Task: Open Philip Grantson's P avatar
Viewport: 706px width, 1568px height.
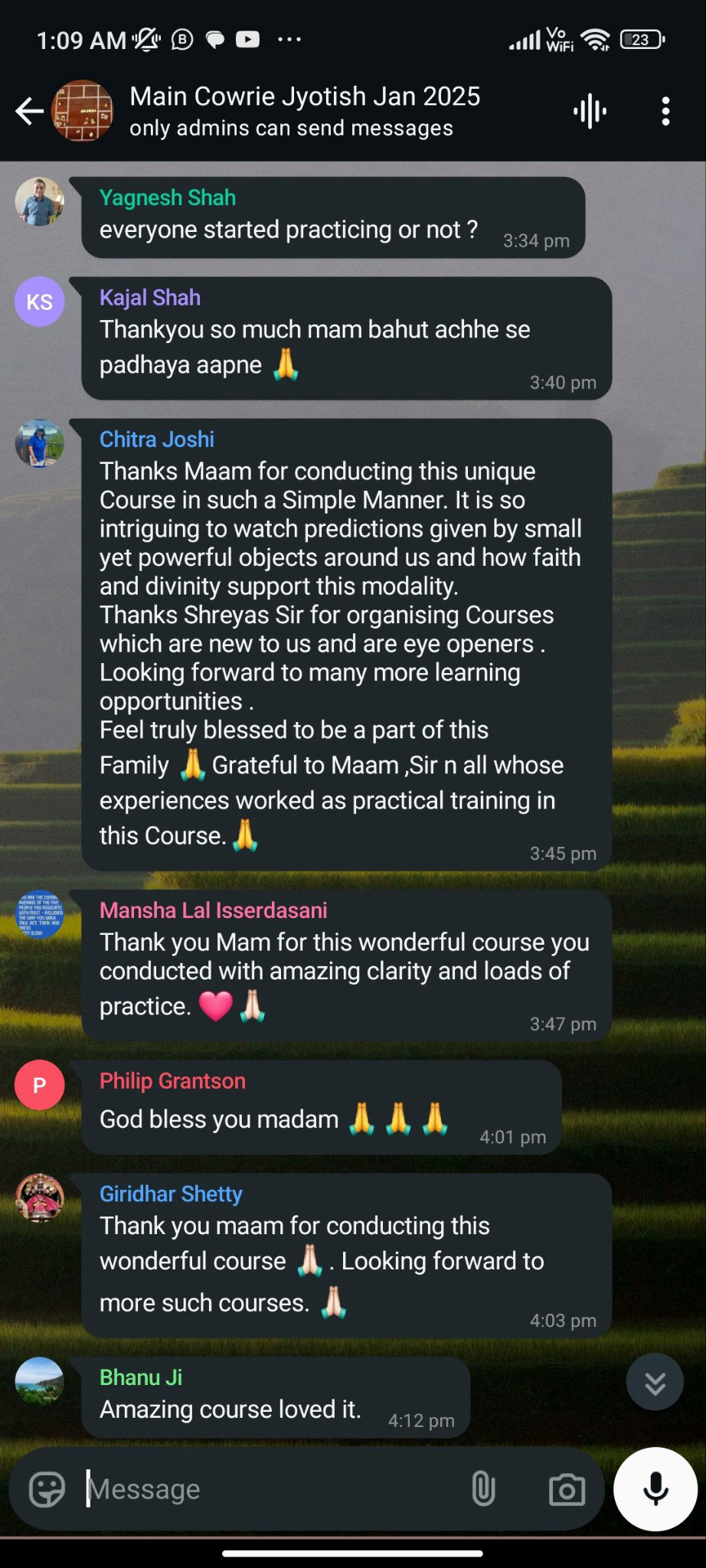Action: click(x=39, y=1085)
